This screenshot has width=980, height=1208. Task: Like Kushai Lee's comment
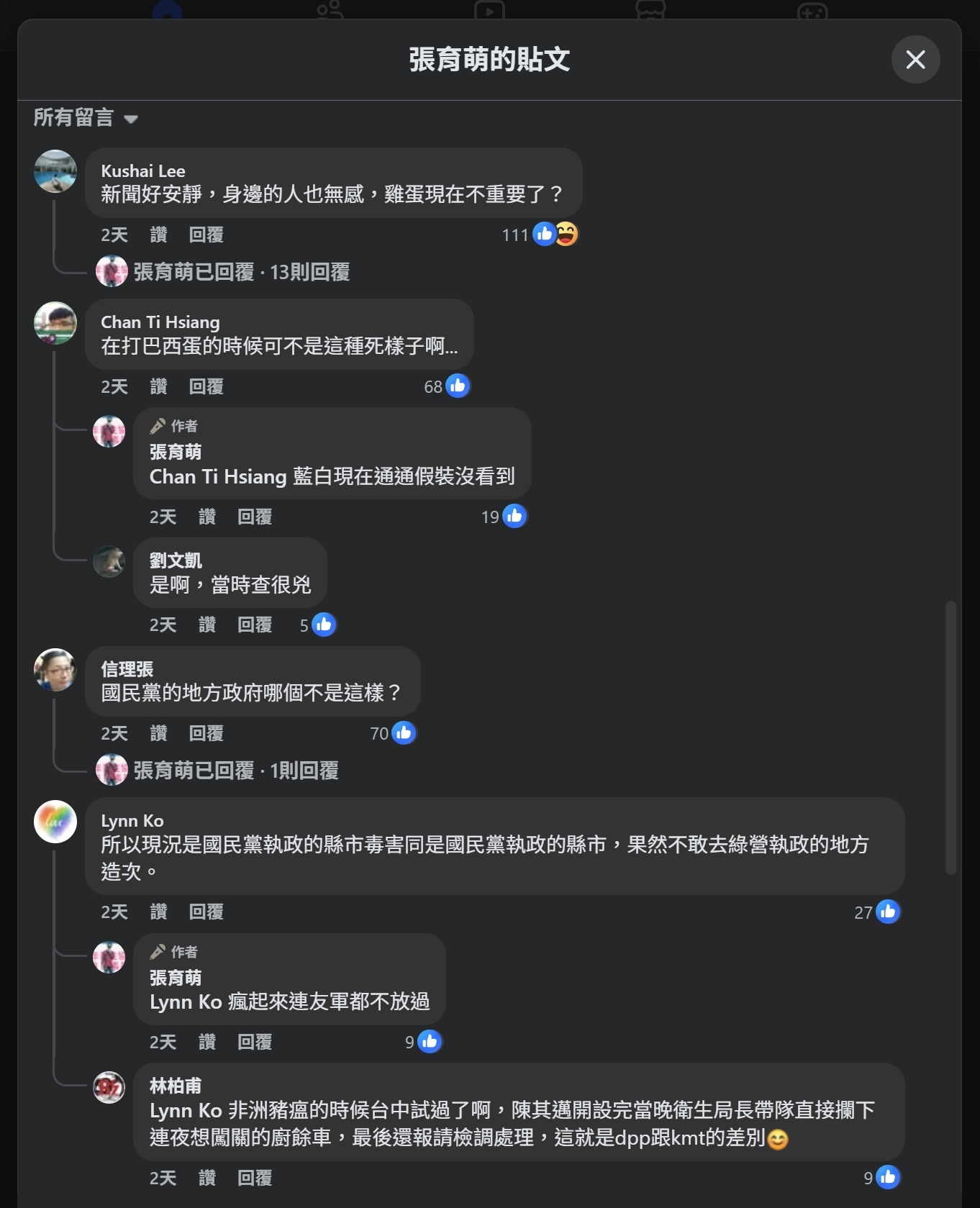click(158, 235)
